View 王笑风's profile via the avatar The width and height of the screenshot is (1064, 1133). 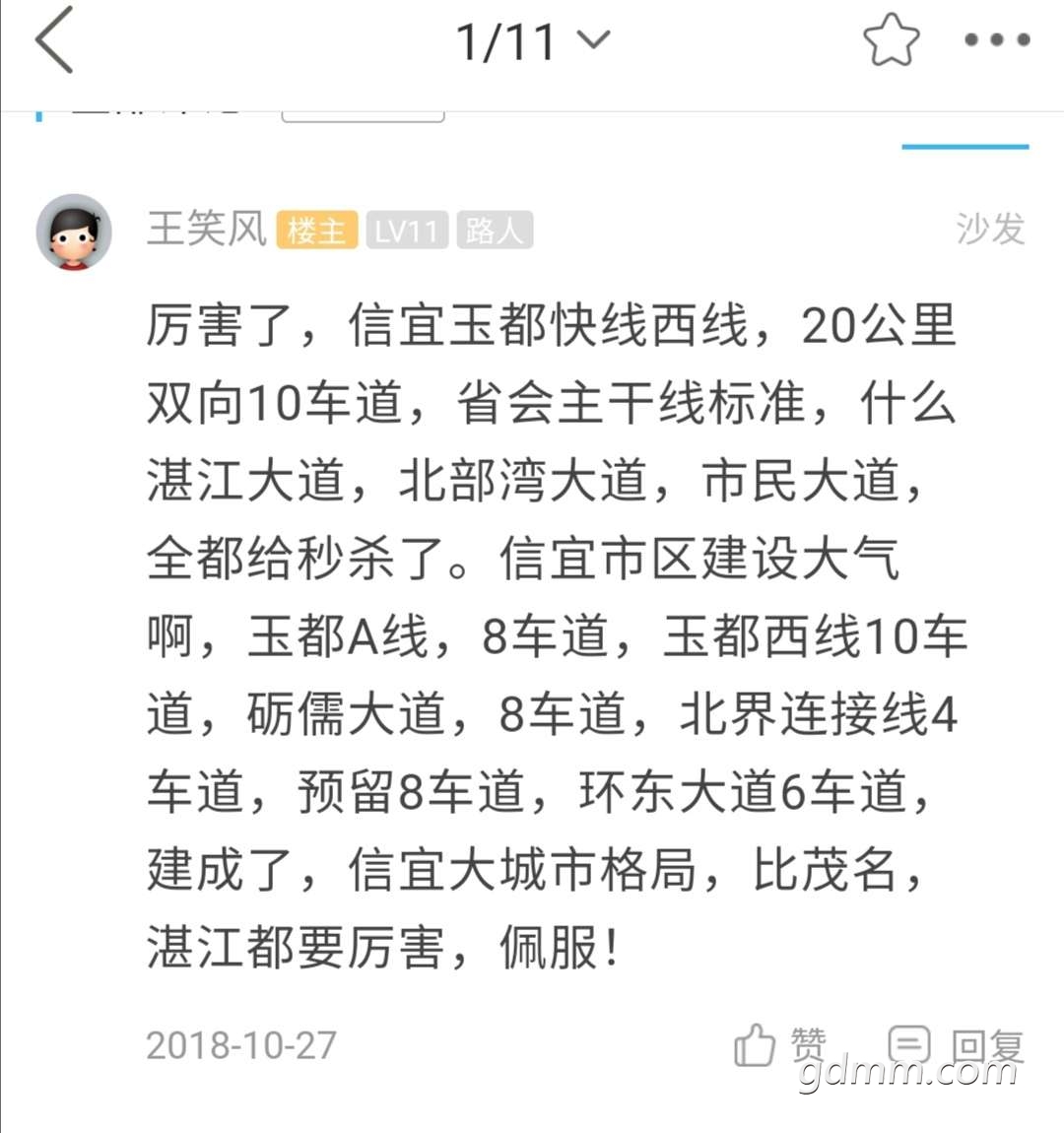[x=73, y=232]
